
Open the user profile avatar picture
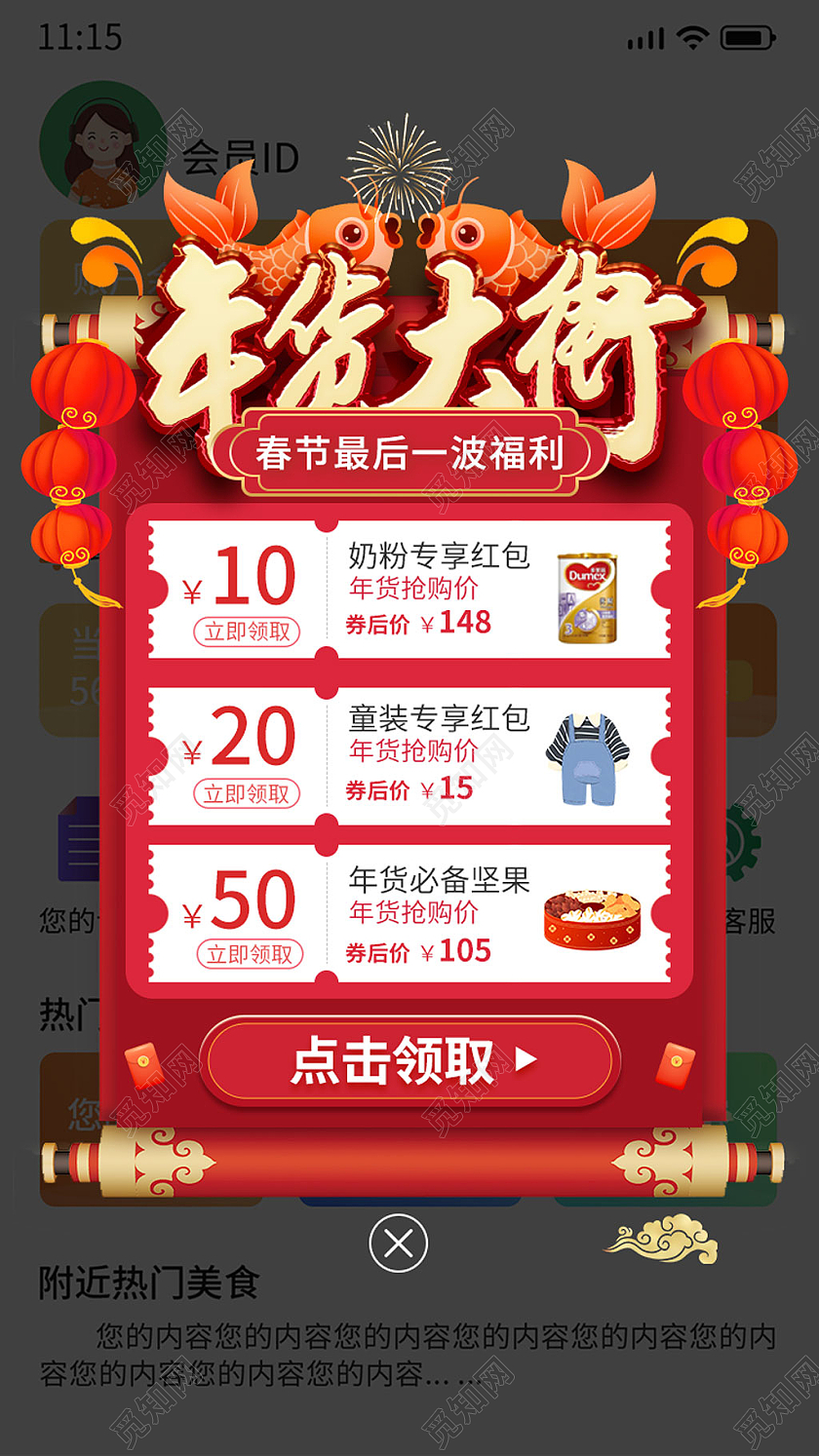click(97, 141)
